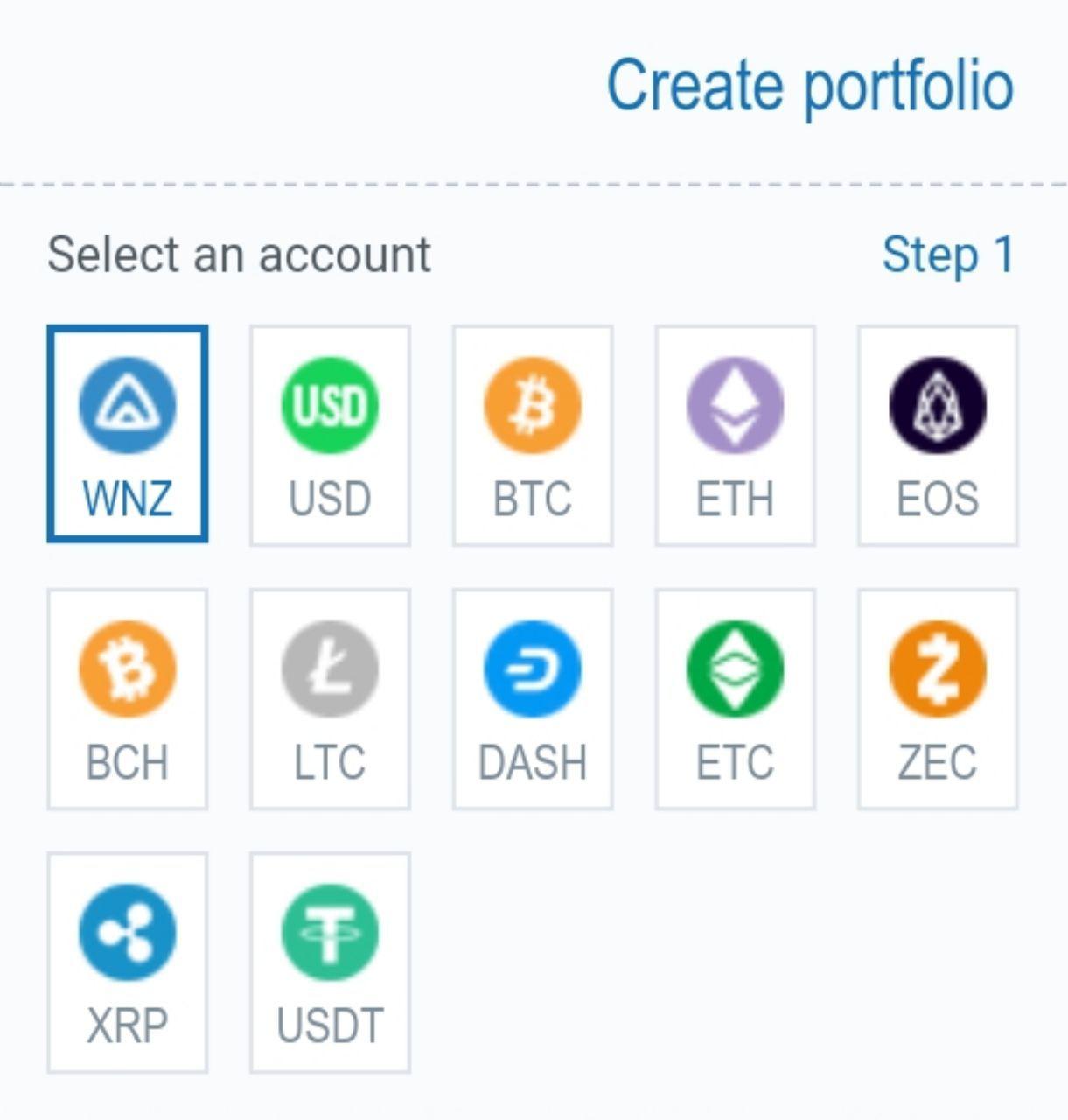Choose the USD account
Viewport: 1068px width, 1120px height.
point(330,435)
